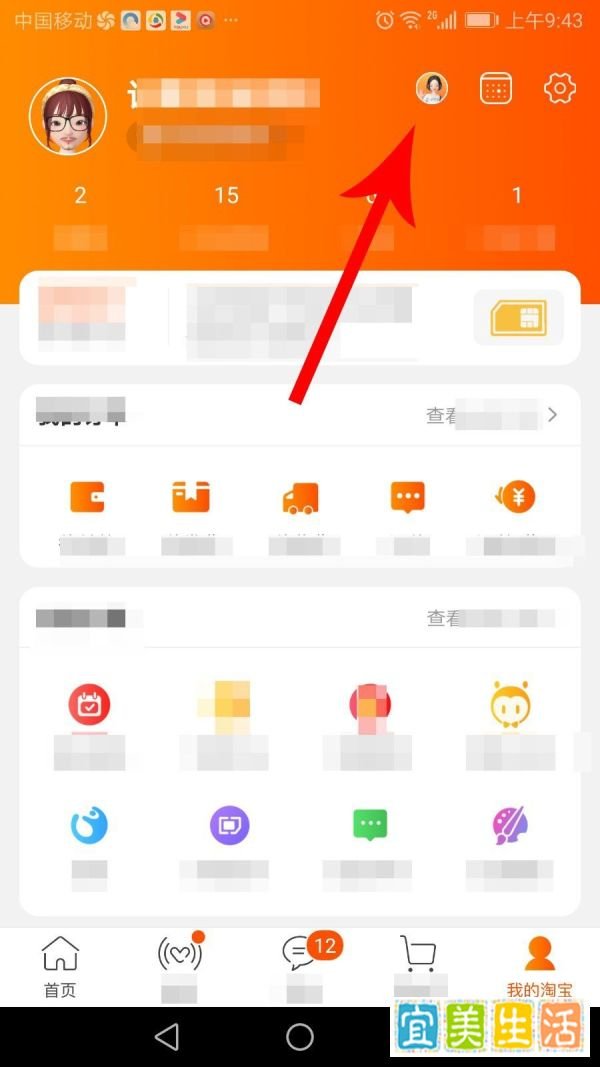Open the calendar grid icon

coord(496,88)
